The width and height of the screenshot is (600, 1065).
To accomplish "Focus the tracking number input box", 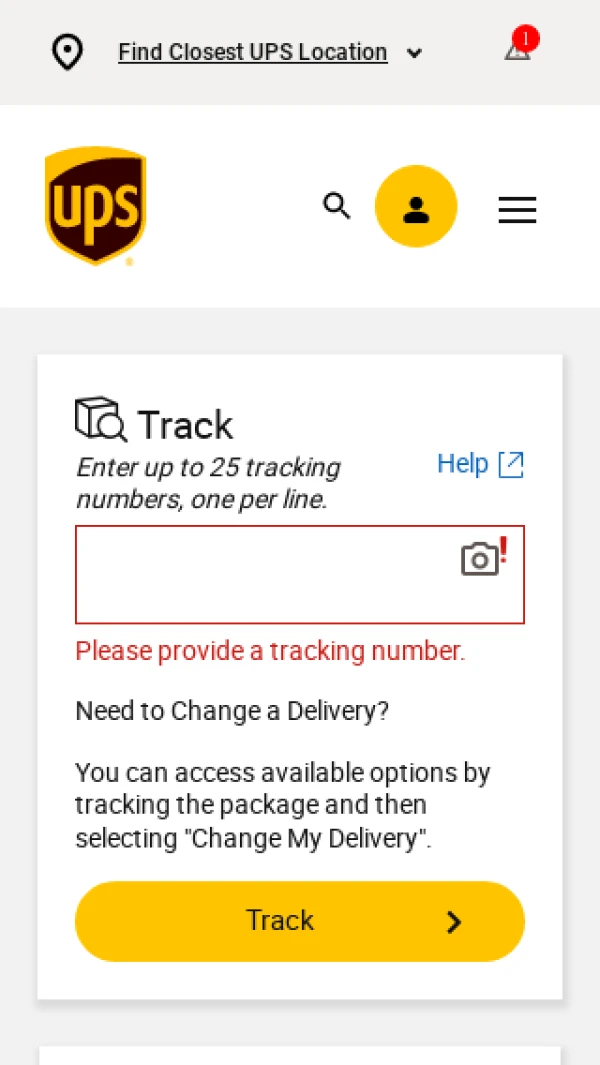I will [x=260, y=575].
